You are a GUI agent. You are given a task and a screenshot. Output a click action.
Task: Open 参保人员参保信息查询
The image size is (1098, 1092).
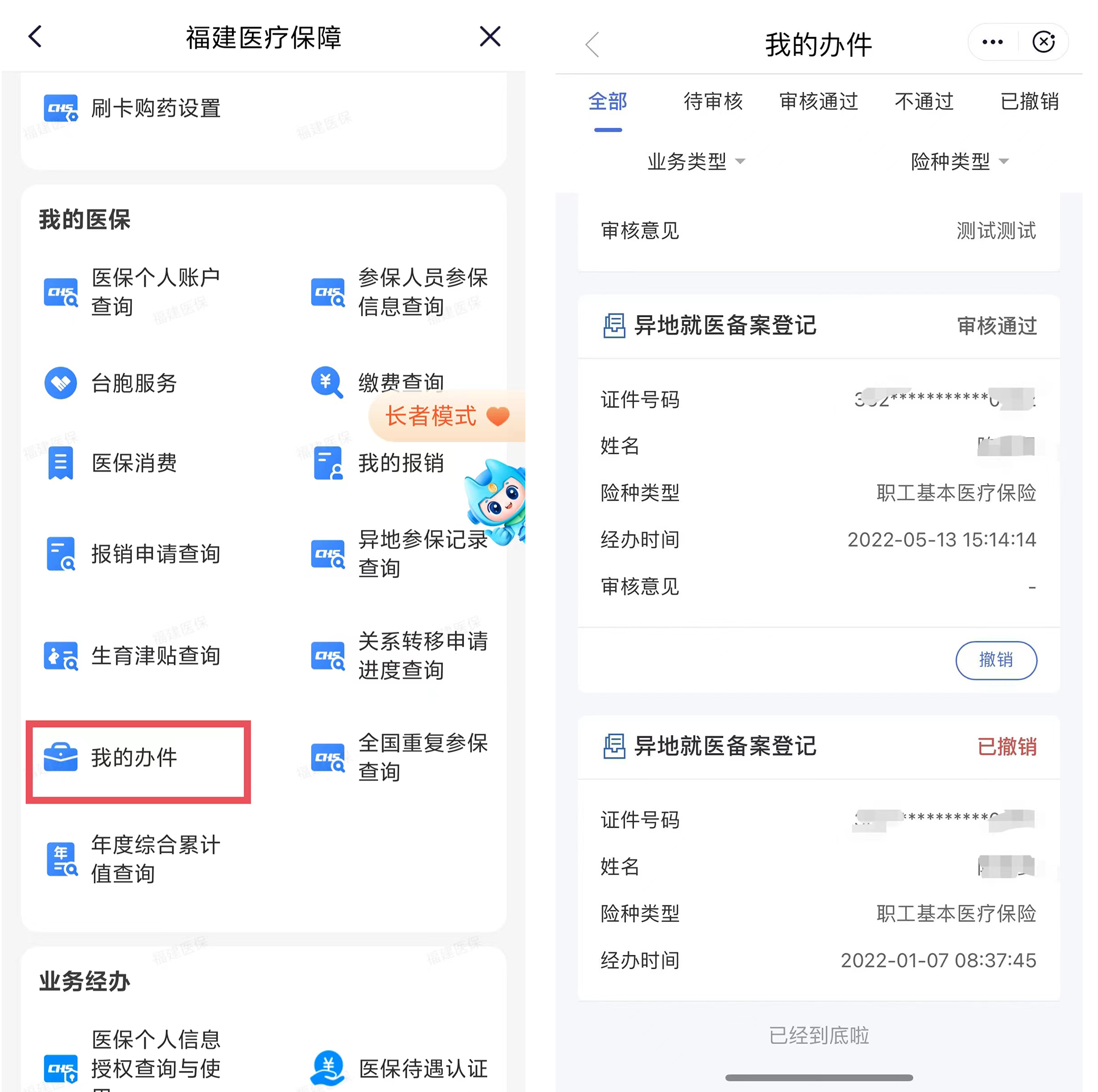pos(422,292)
